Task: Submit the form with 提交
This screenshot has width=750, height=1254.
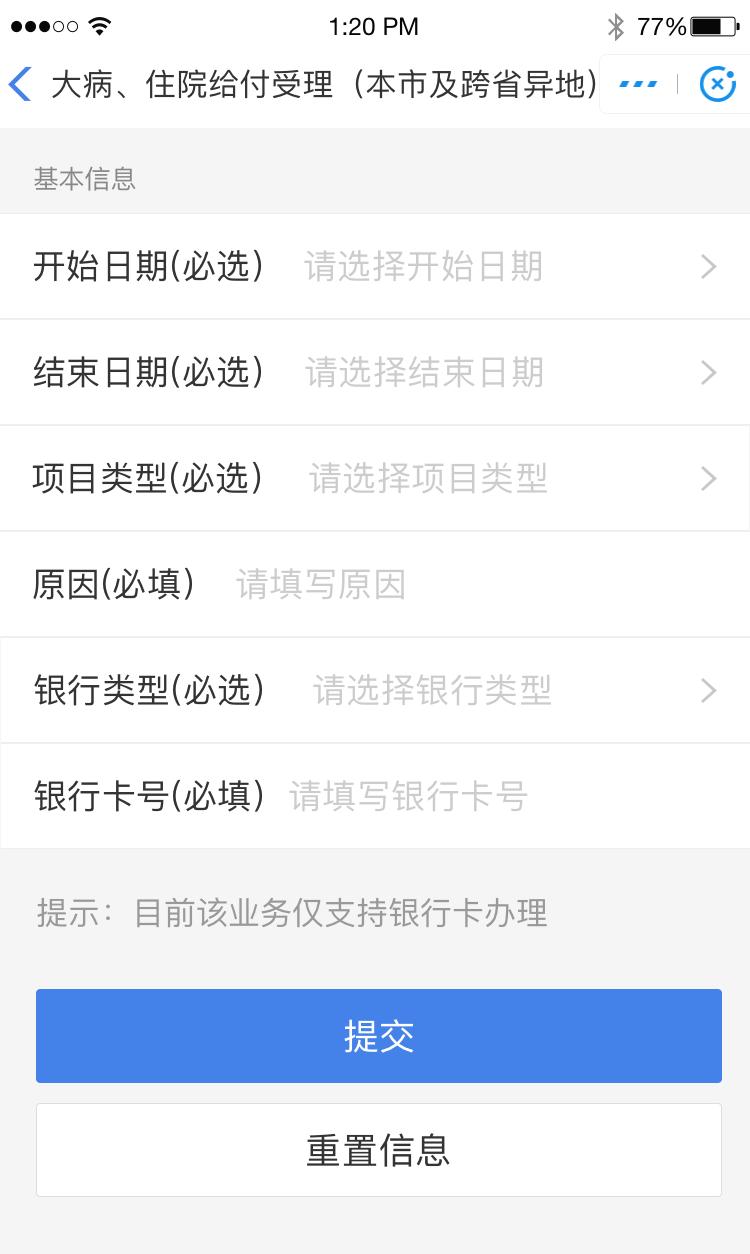Action: (x=378, y=1036)
